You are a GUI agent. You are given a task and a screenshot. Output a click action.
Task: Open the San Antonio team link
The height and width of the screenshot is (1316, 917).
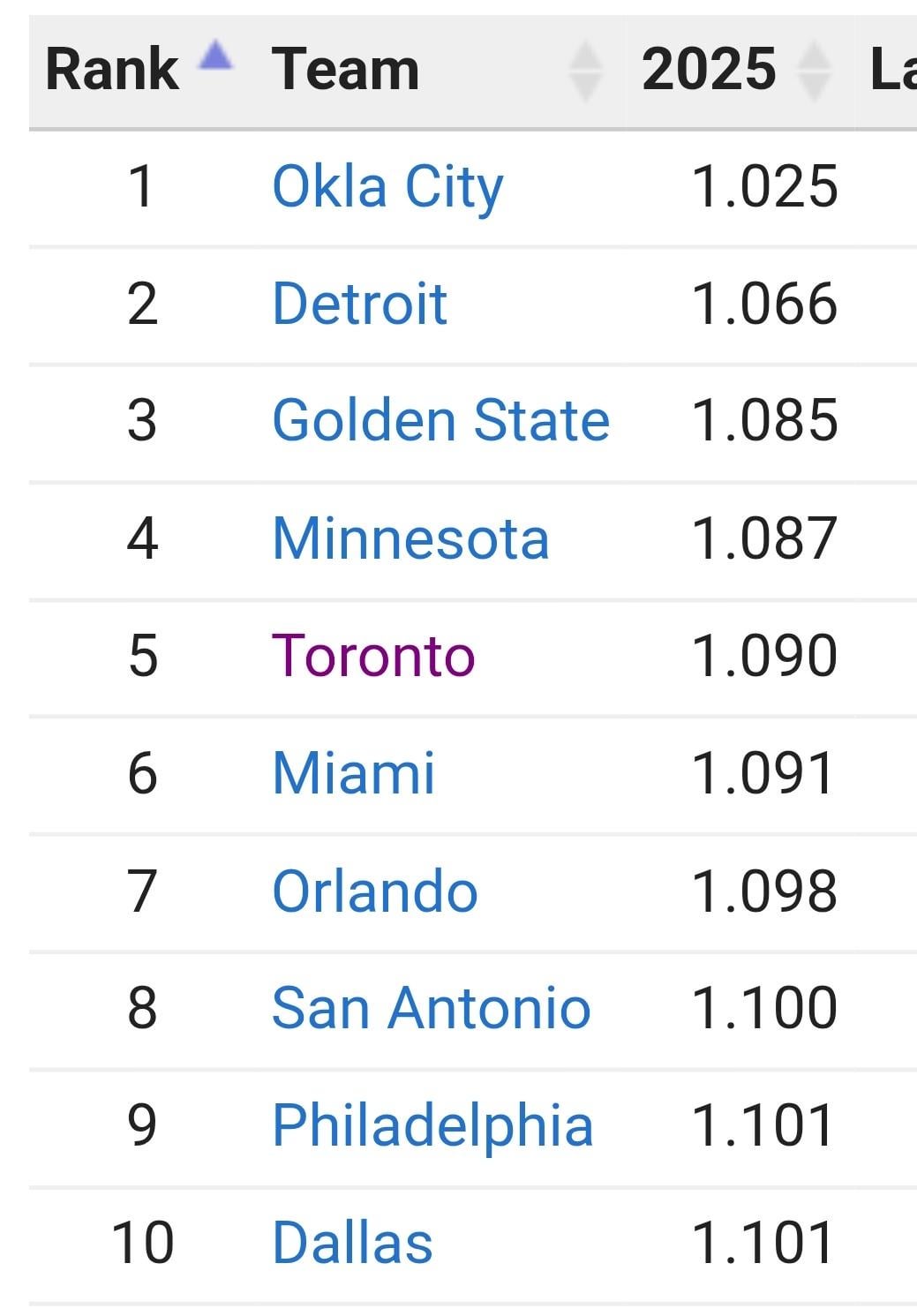pos(431,1008)
